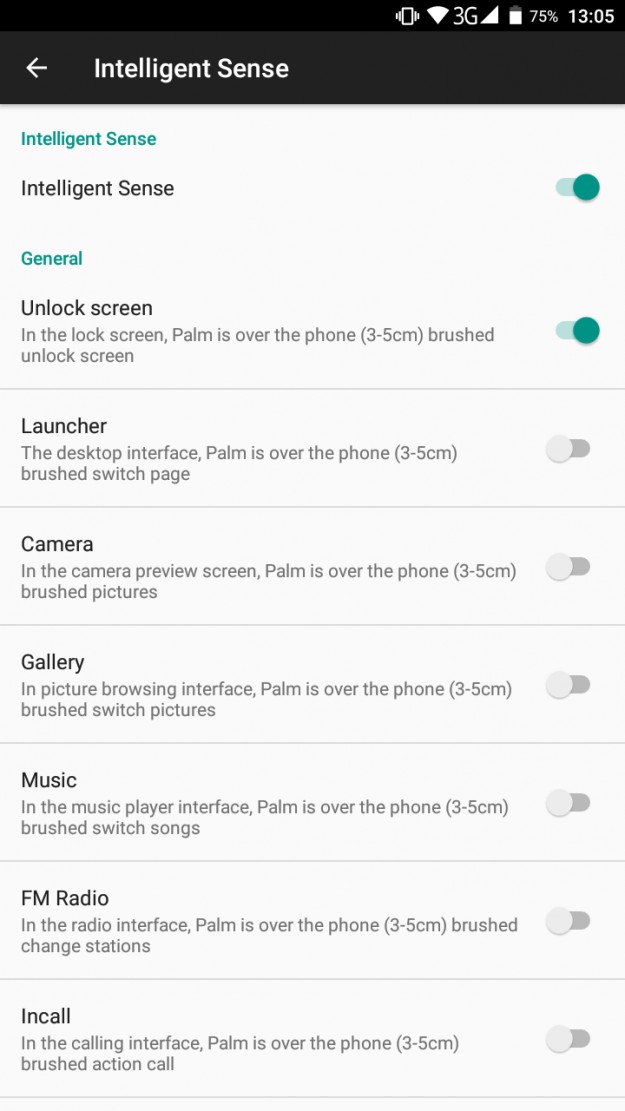
Task: Enable FM Radio change stations gesture
Action: (569, 921)
